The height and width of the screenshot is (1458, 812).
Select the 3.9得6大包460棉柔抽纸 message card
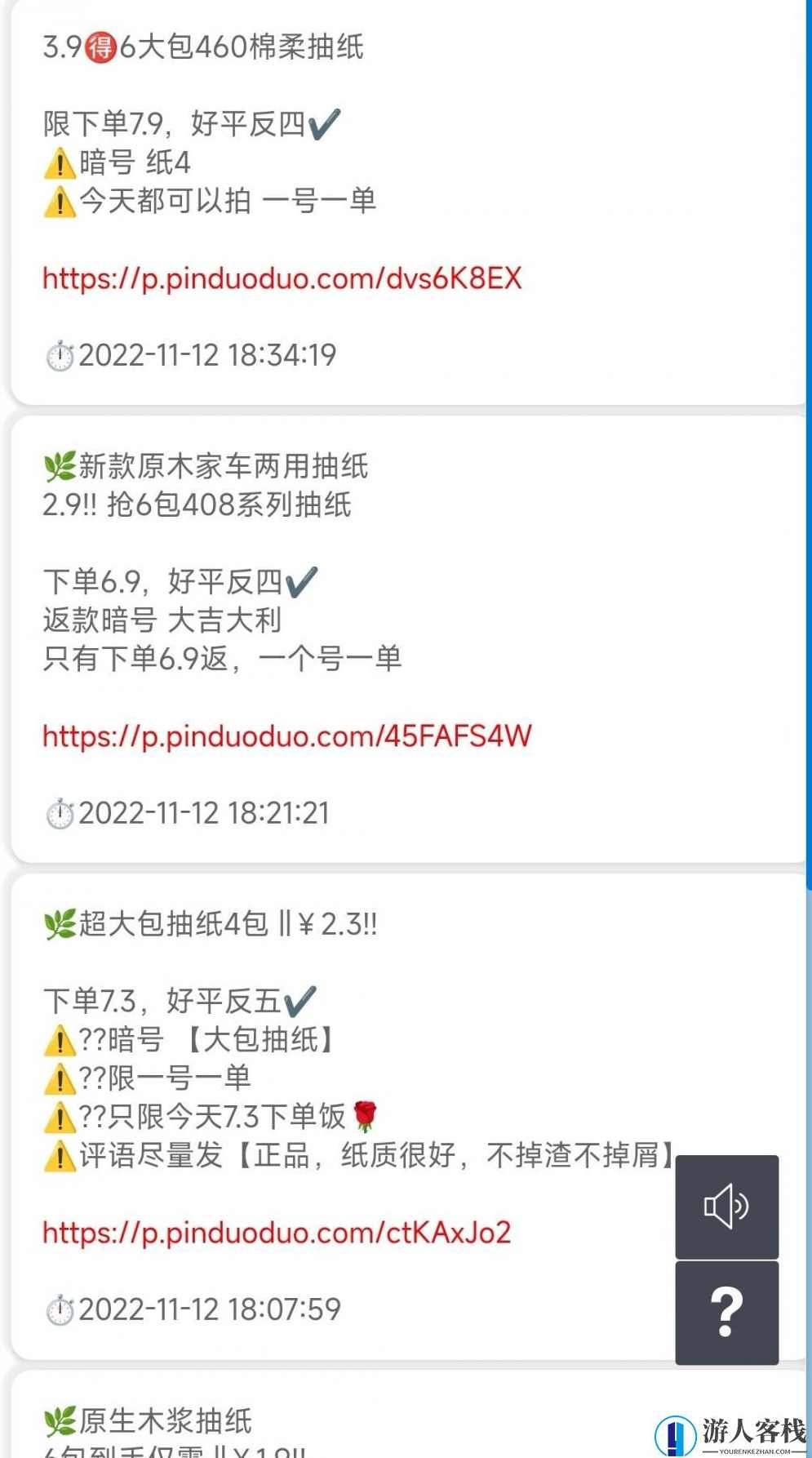click(406, 204)
